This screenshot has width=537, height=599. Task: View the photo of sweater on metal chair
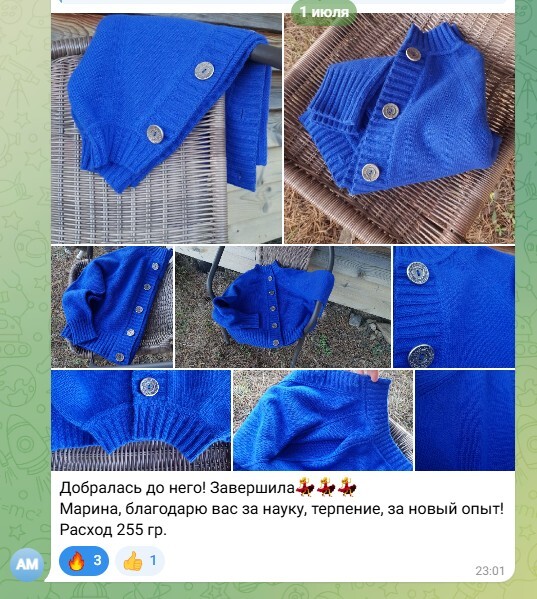click(x=283, y=307)
